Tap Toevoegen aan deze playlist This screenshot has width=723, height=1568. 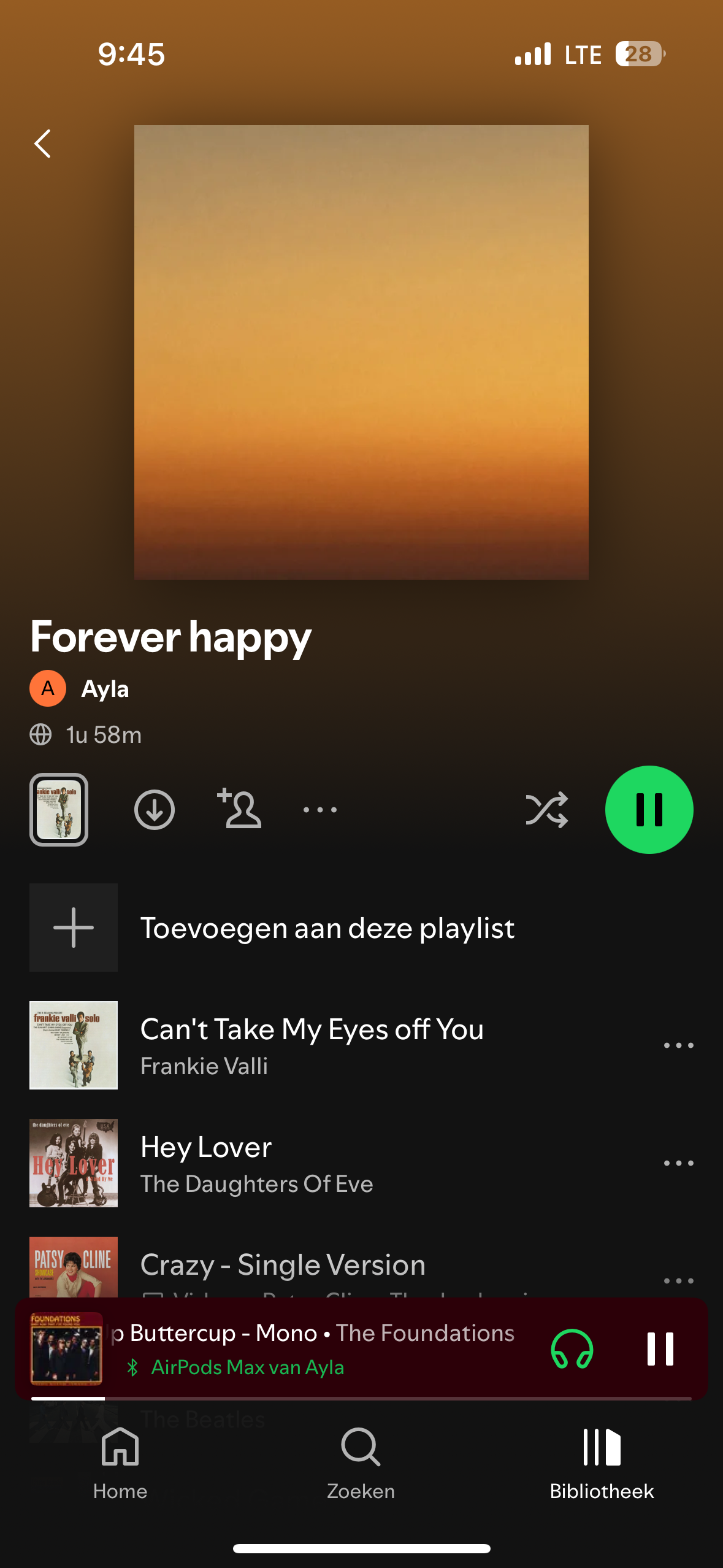pos(327,928)
